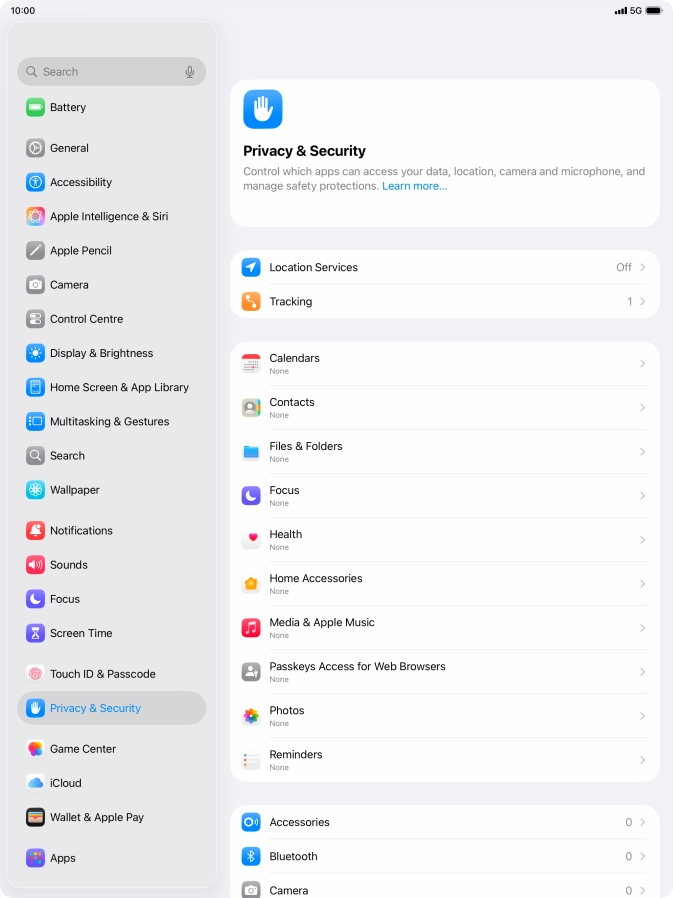Open Files & Folders access
This screenshot has width=673, height=898.
coord(444,452)
